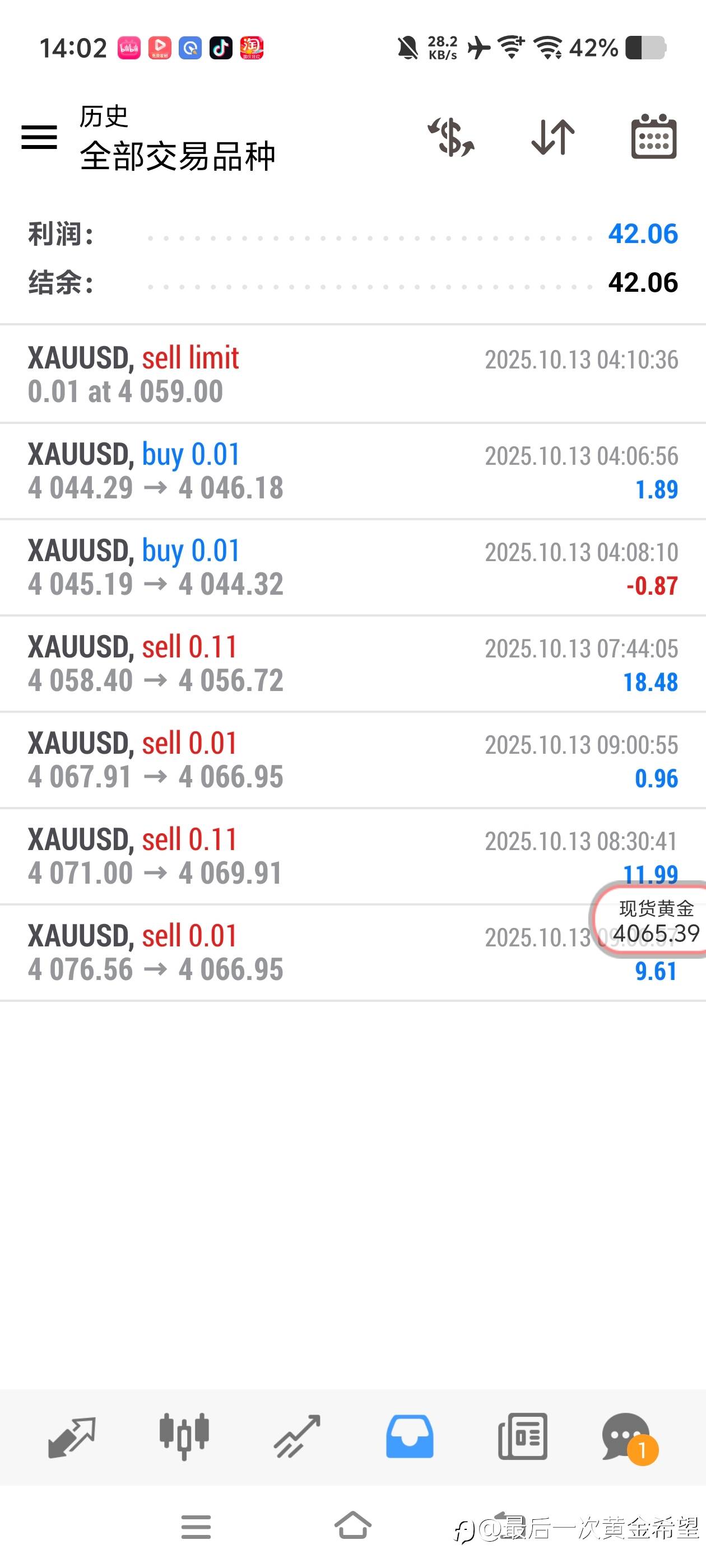Tap the currency symbol filter icon
The height and width of the screenshot is (1568, 706).
coord(450,137)
